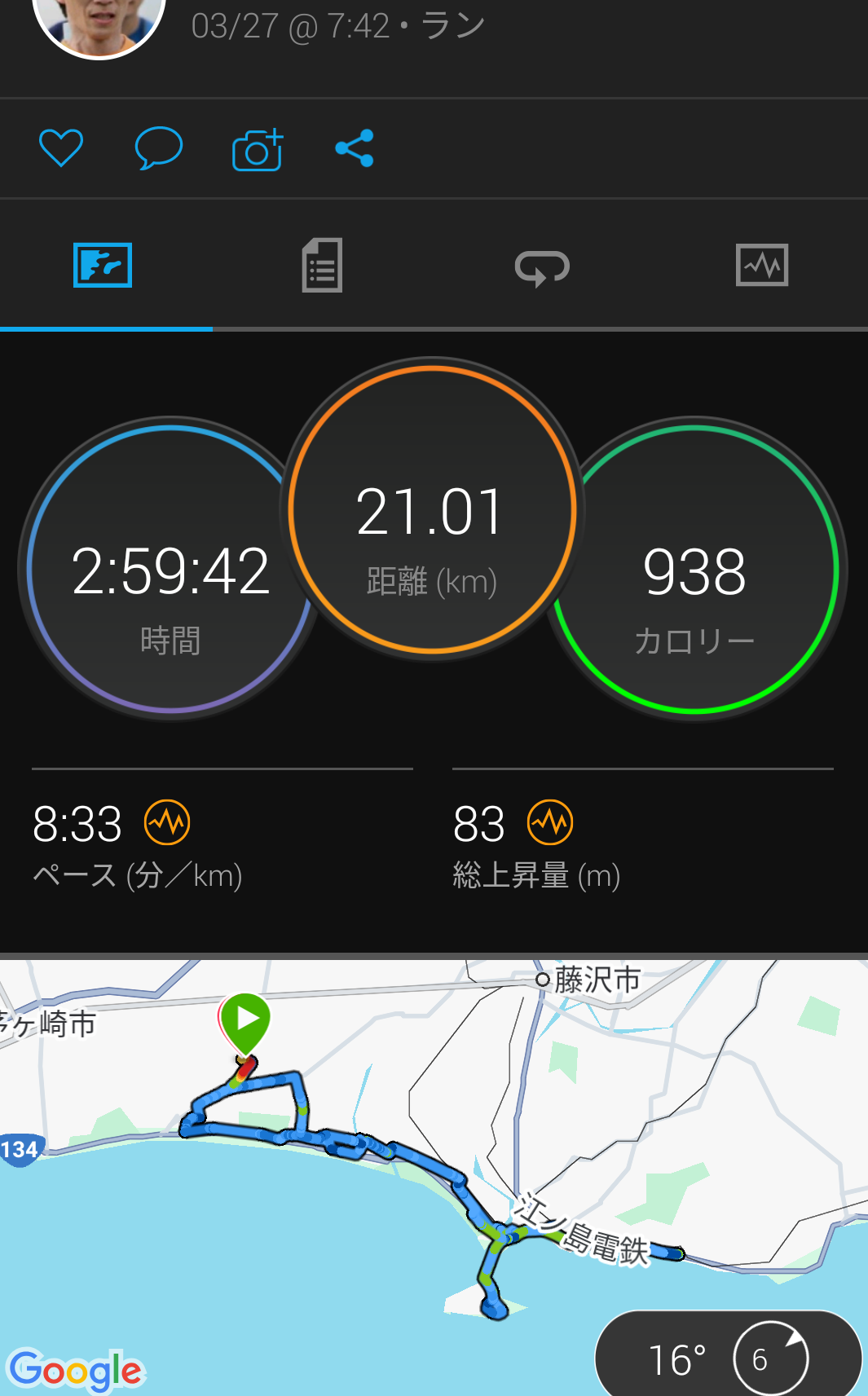Open the runner's profile photo
Viewport: 868px width, 1396px height.
tap(99, 20)
